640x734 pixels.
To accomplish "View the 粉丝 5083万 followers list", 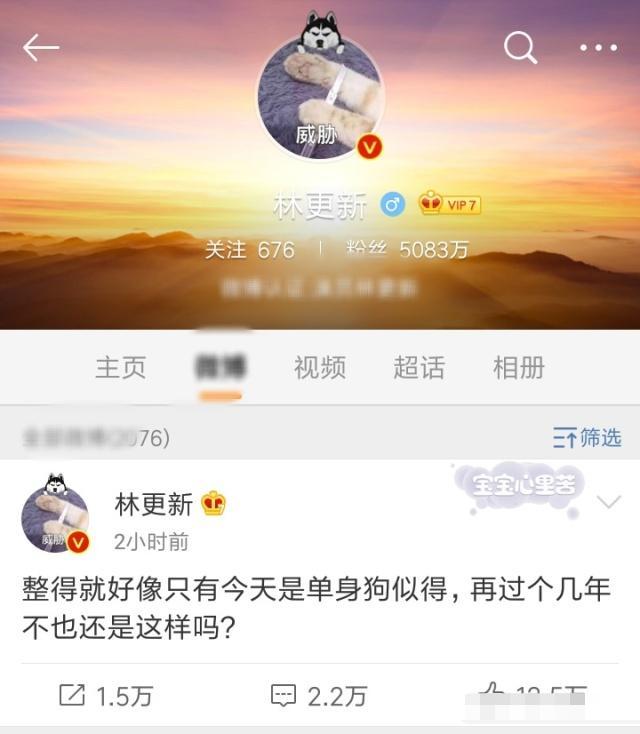I will coord(407,250).
